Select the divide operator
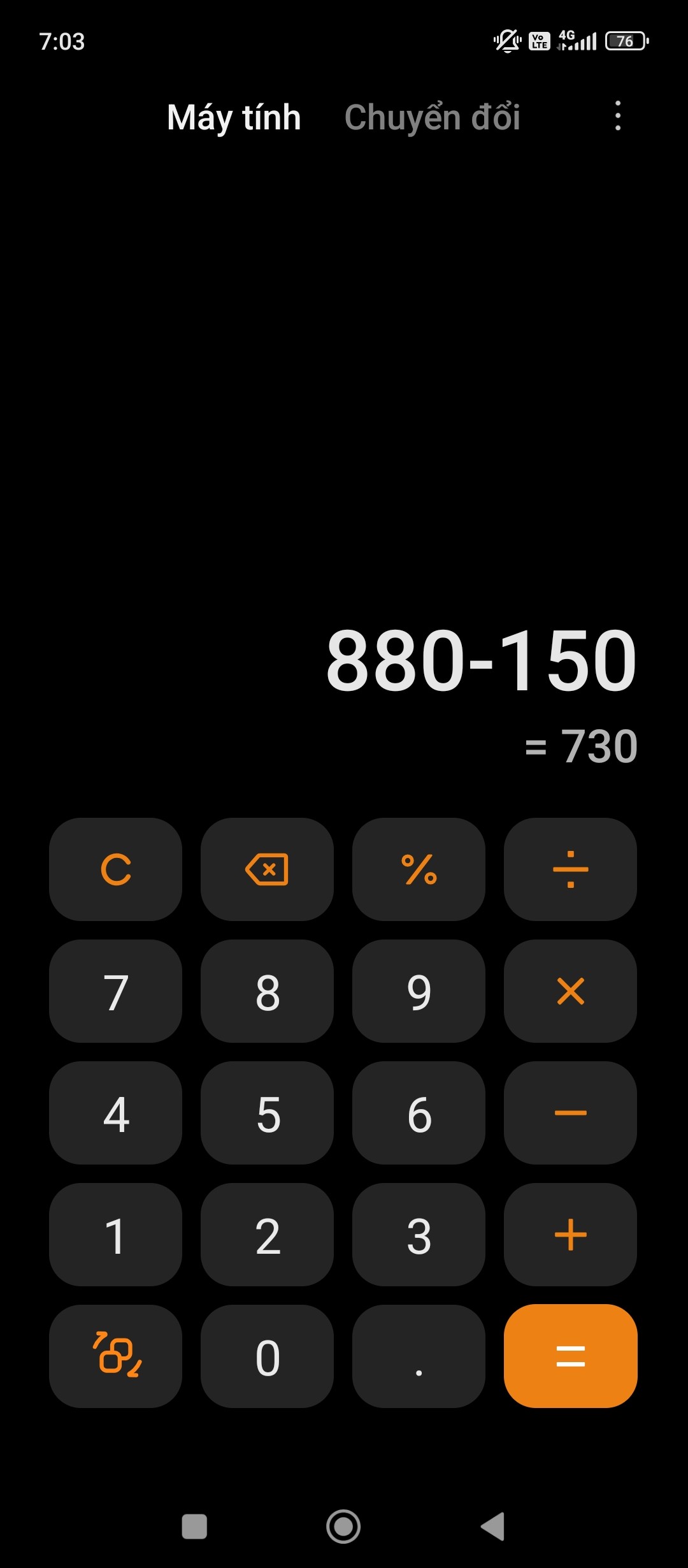 (x=570, y=869)
